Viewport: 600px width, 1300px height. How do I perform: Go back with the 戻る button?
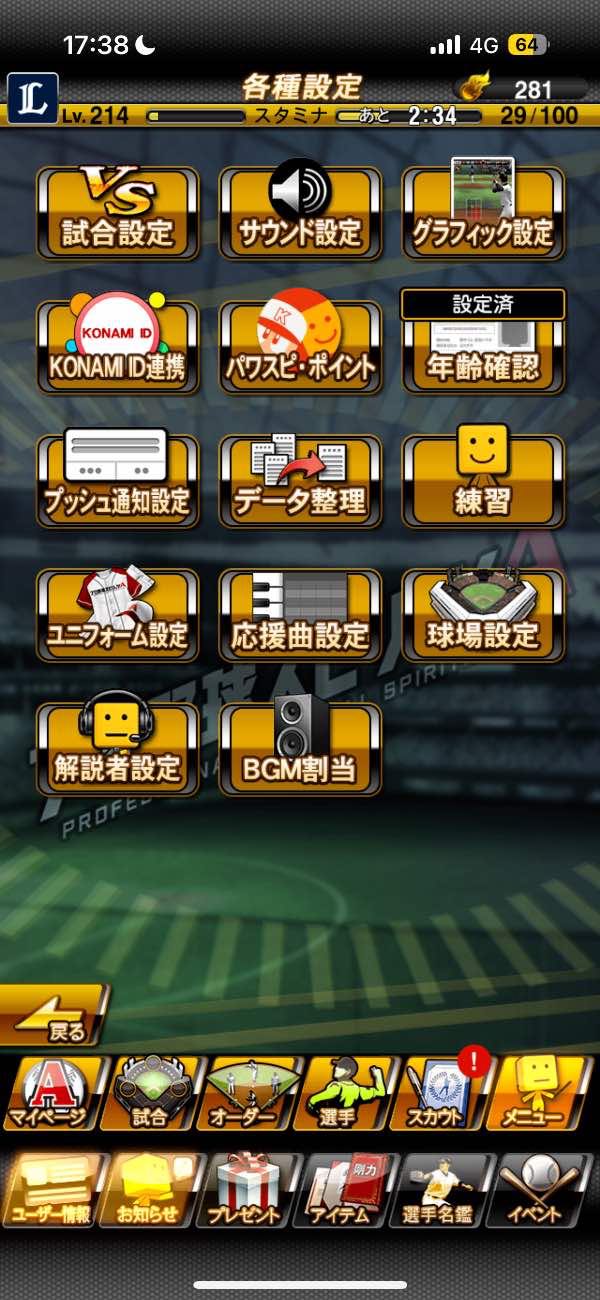point(55,1018)
